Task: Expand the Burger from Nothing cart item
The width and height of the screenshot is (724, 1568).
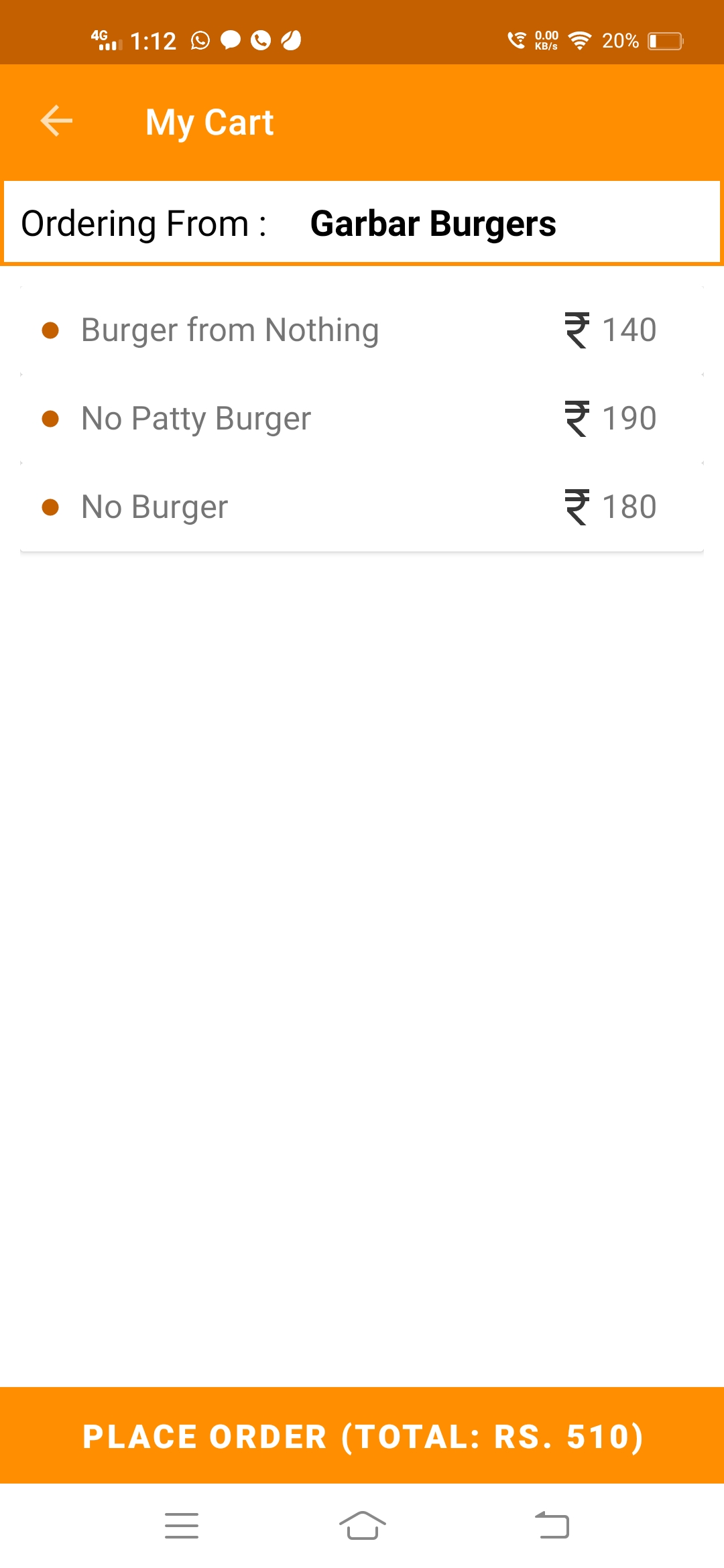Action: [x=362, y=330]
